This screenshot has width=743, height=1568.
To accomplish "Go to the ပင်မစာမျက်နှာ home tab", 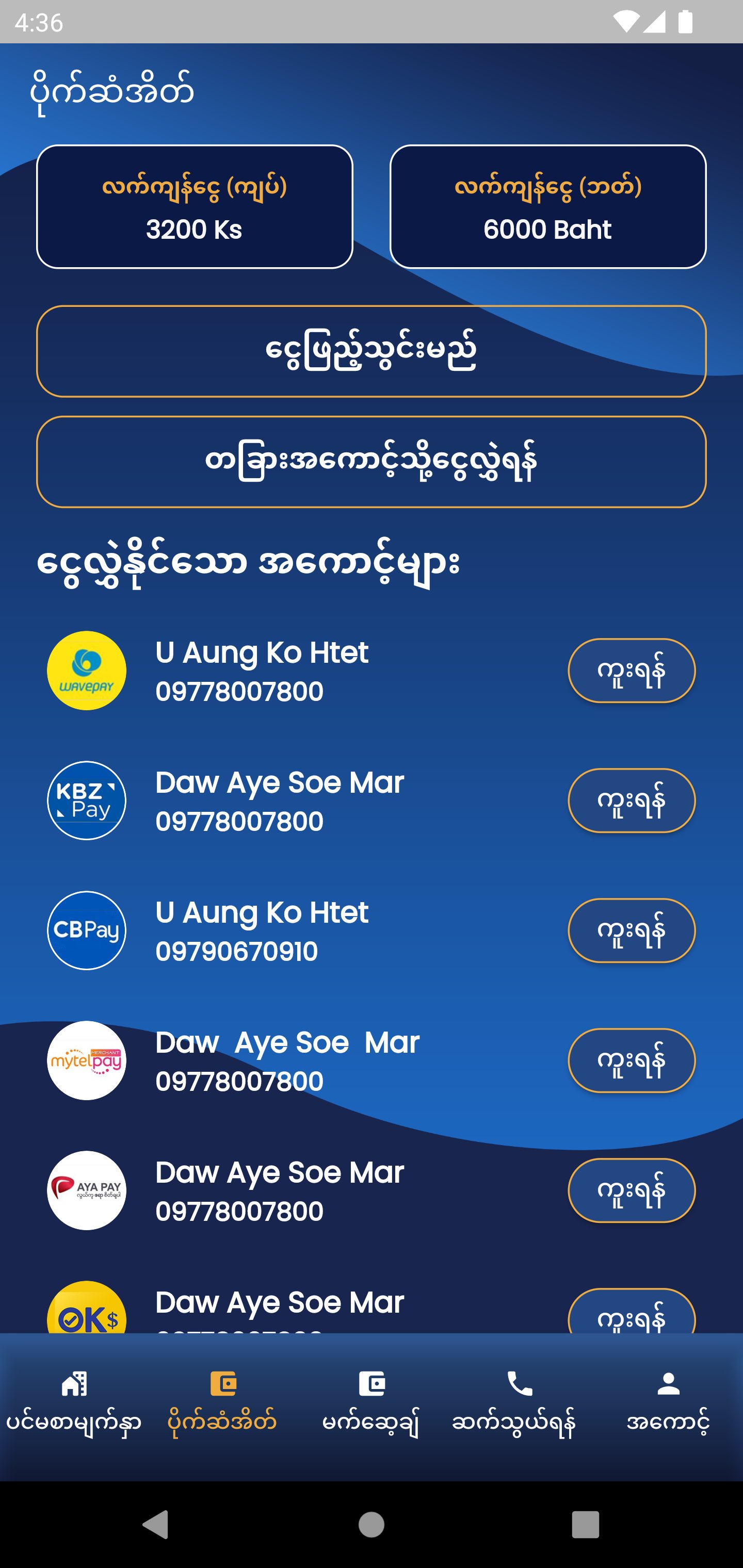I will coord(74,1402).
